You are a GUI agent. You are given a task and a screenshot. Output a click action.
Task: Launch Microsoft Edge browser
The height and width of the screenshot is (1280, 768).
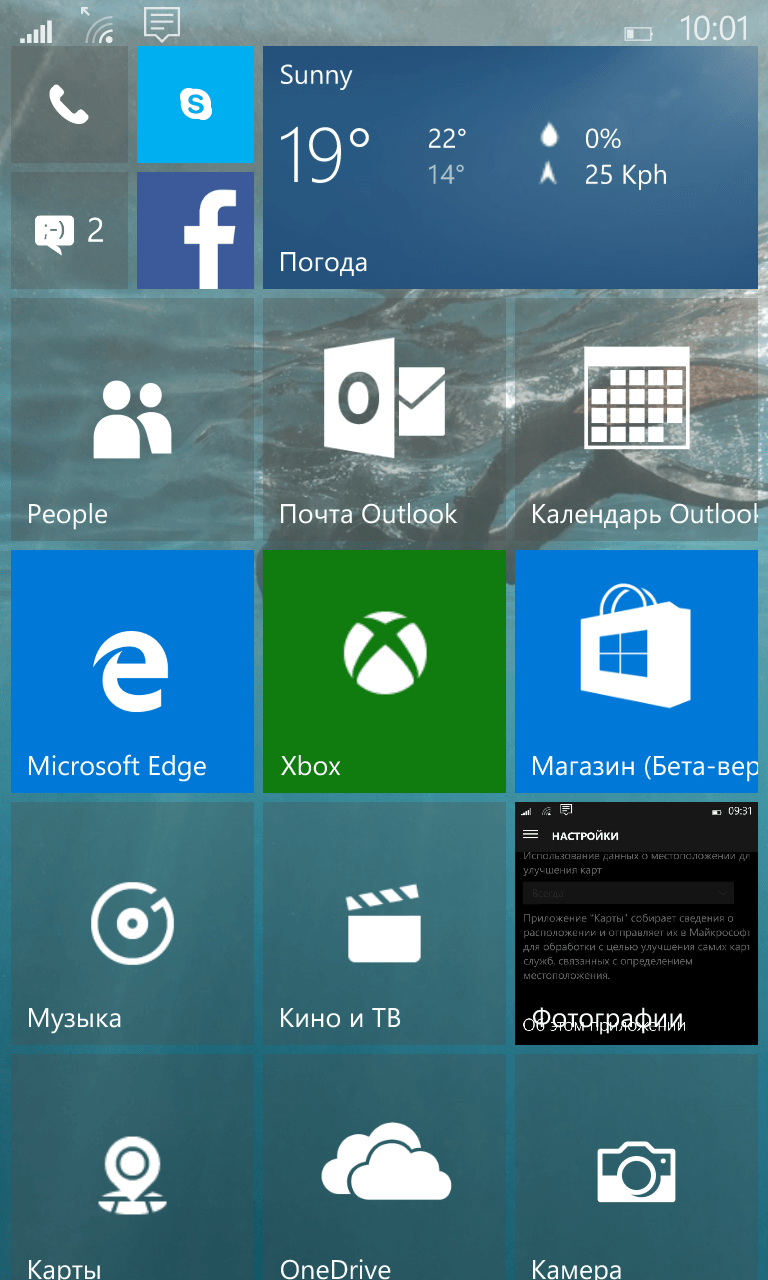pyautogui.click(x=132, y=671)
